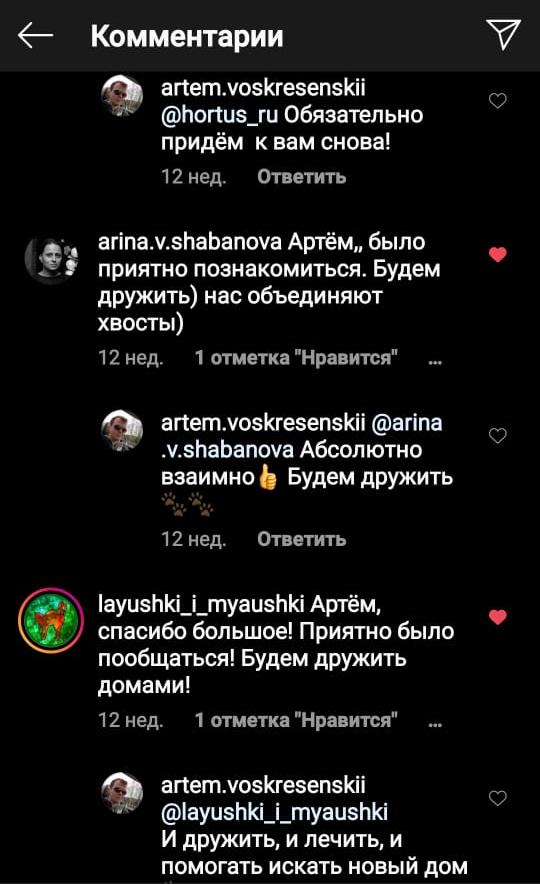Like artem's reply to @hortus_ru
540x884 pixels.
point(497,101)
